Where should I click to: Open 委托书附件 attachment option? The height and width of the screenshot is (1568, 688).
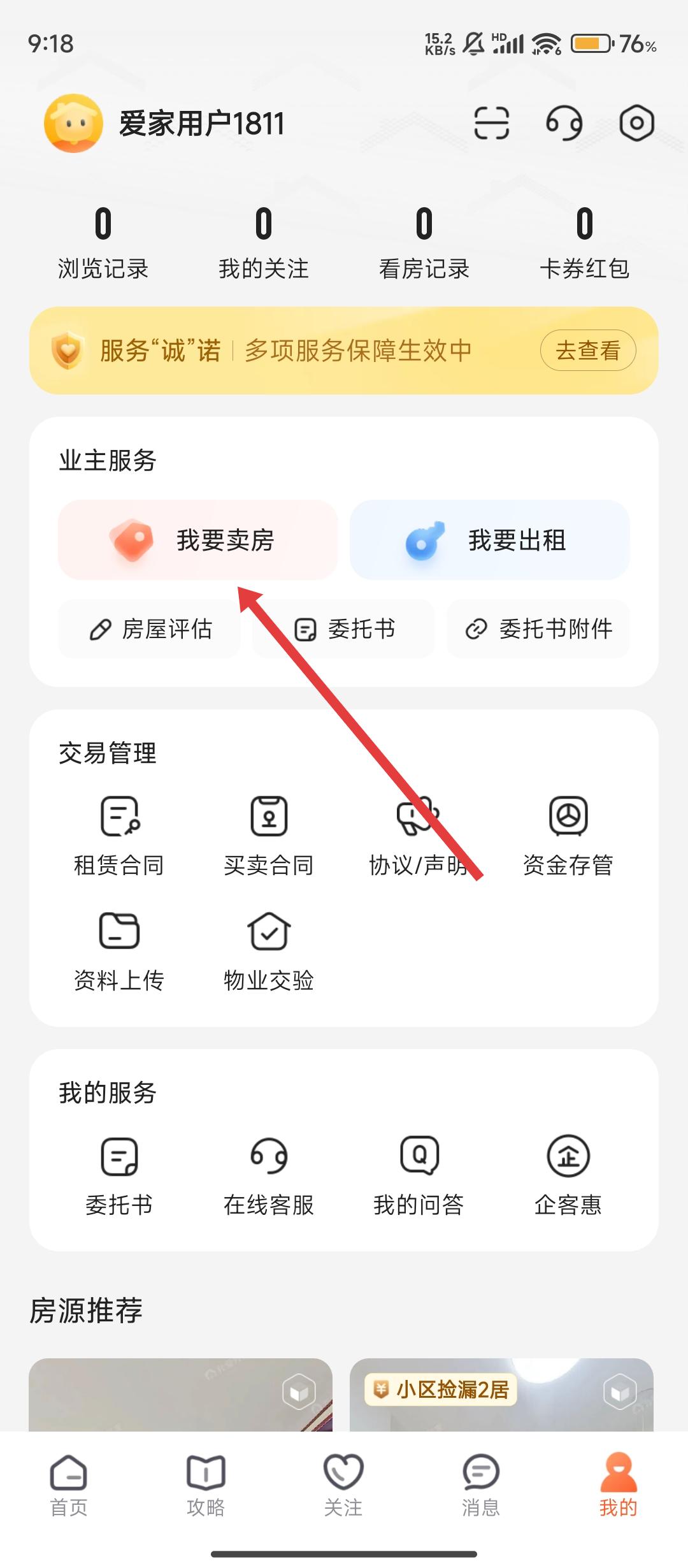click(538, 629)
